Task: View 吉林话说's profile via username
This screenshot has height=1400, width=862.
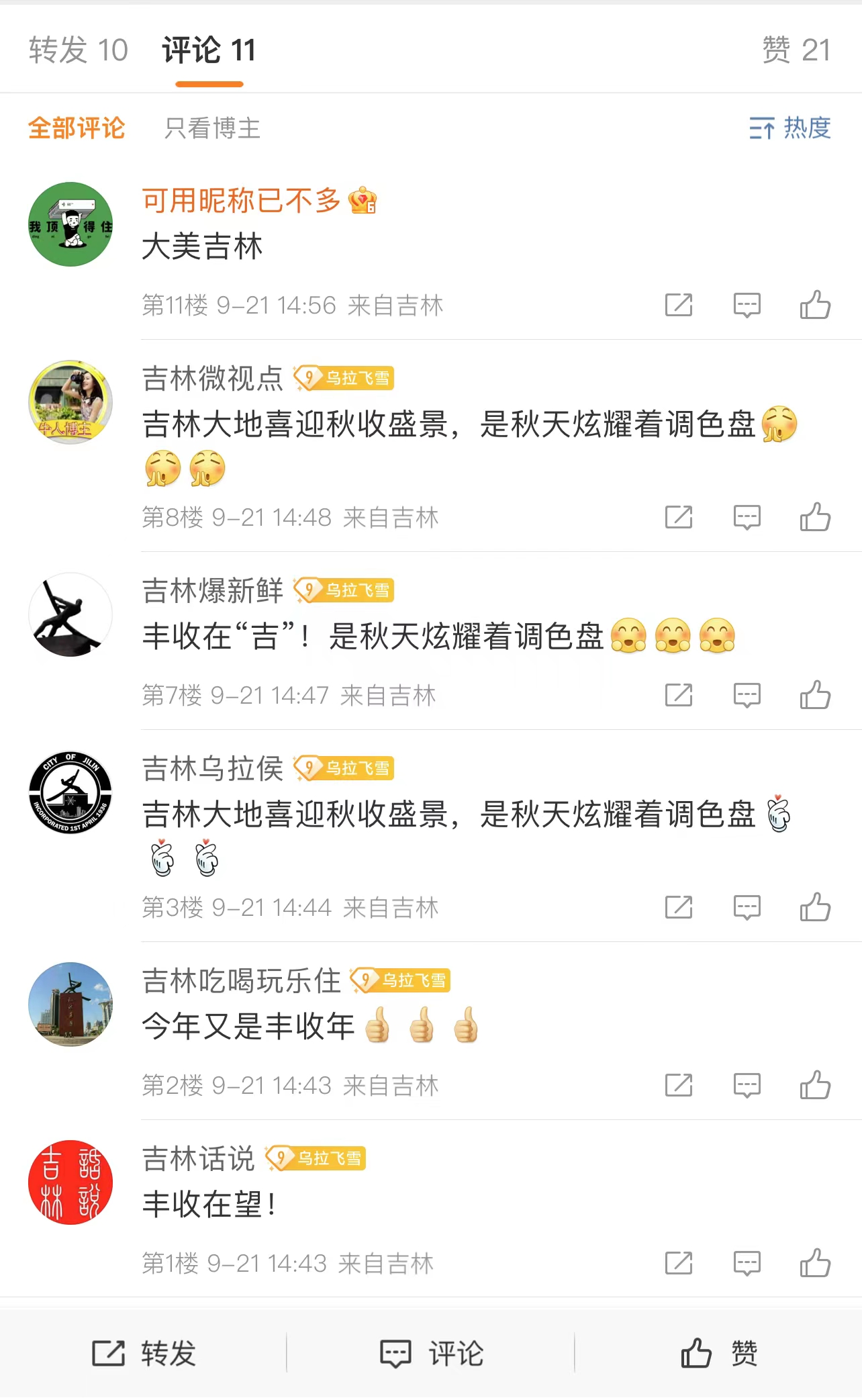Action: 199,1158
